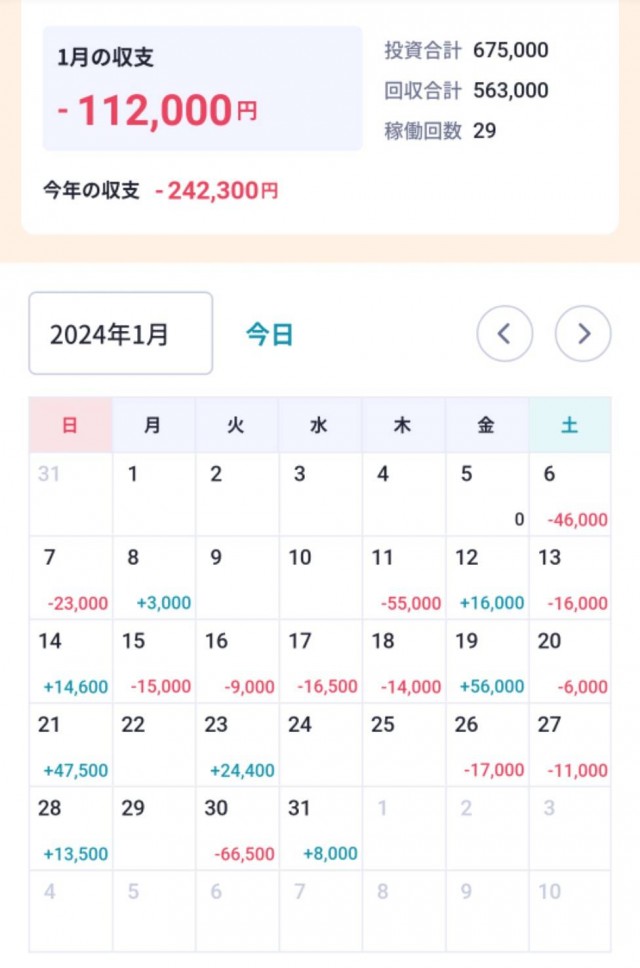Screen dimensions: 640x968
Task: Open January 11 entry showing -55,000
Action: click(x=403, y=578)
